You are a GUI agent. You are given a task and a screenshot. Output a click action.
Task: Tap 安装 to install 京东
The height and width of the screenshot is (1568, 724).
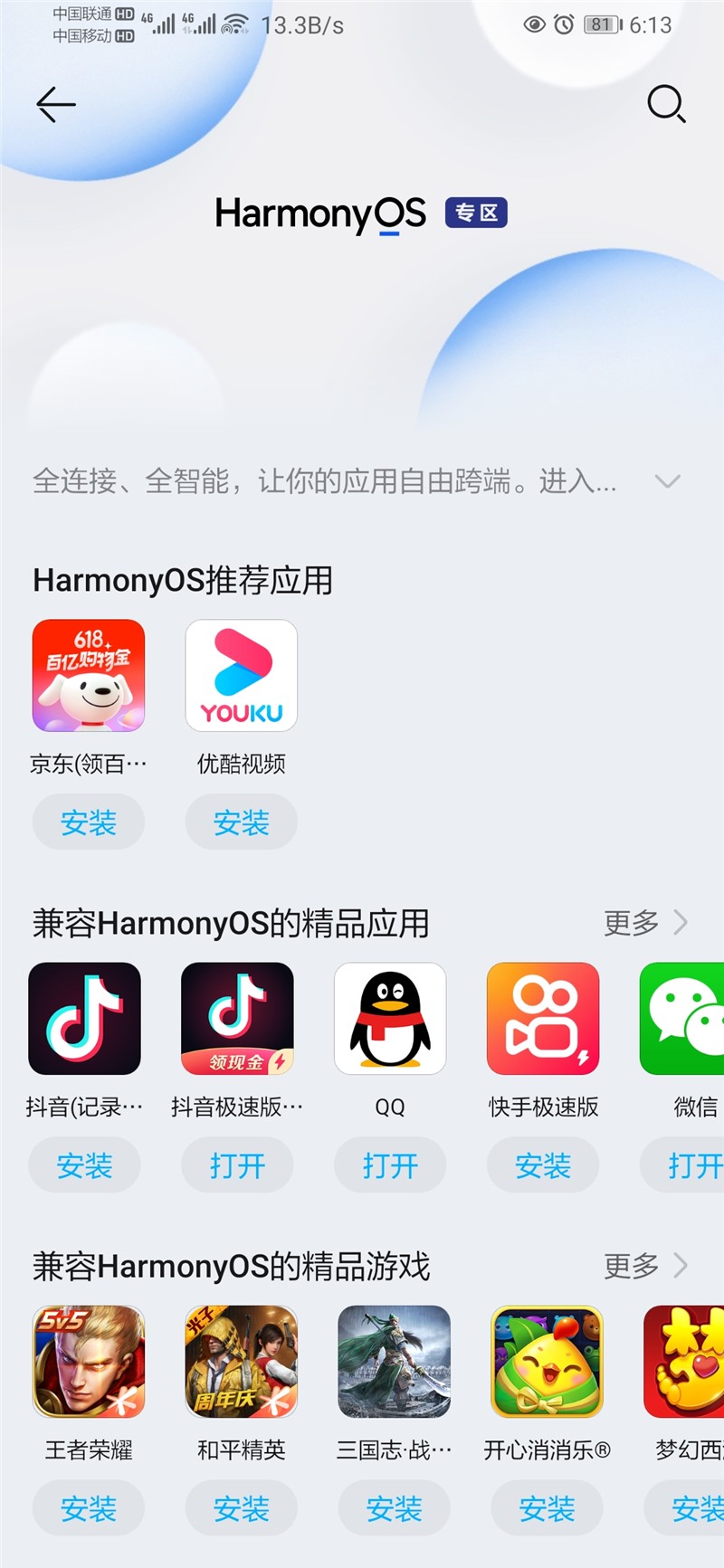click(88, 822)
